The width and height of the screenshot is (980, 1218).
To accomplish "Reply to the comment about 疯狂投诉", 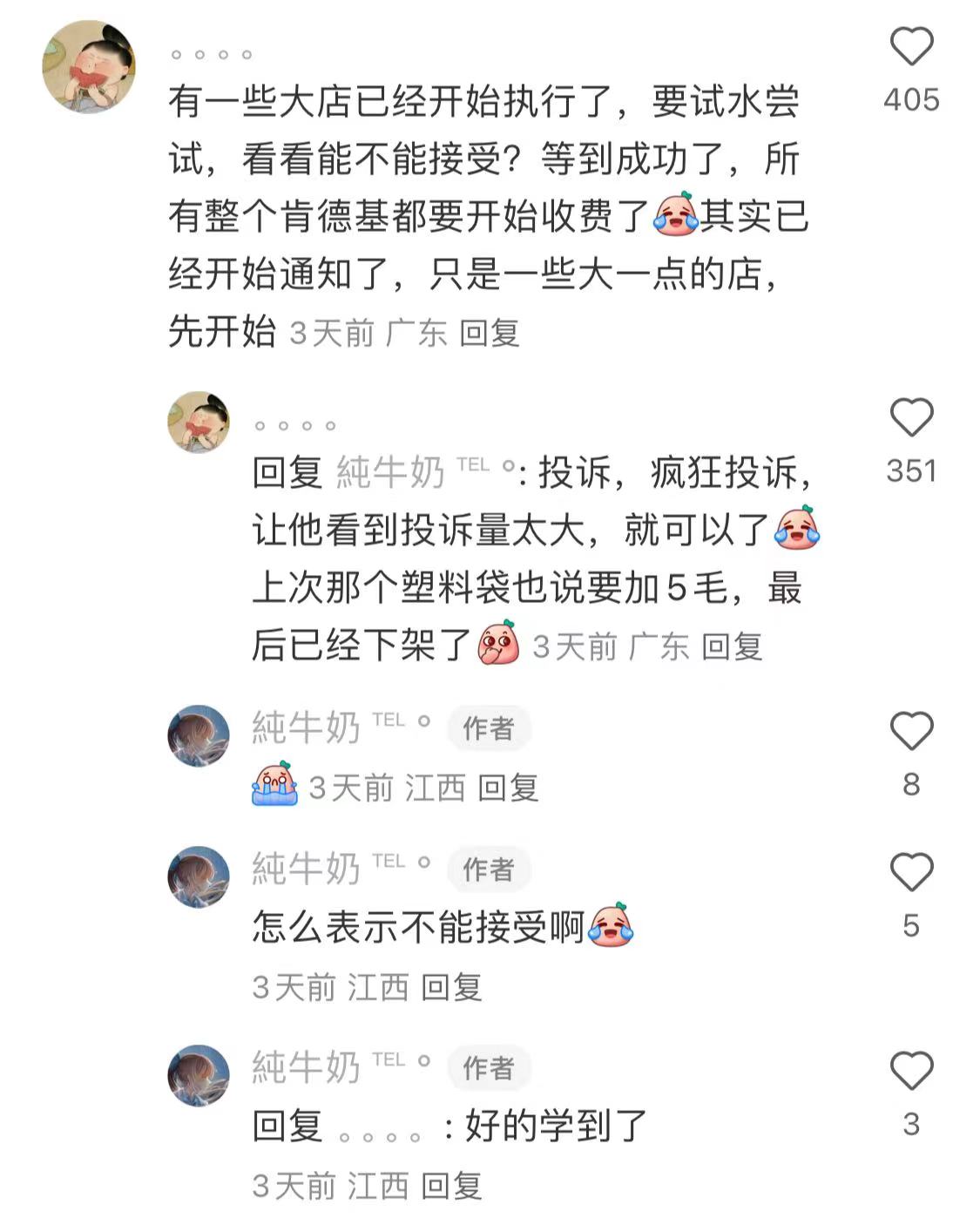I will pos(732,647).
